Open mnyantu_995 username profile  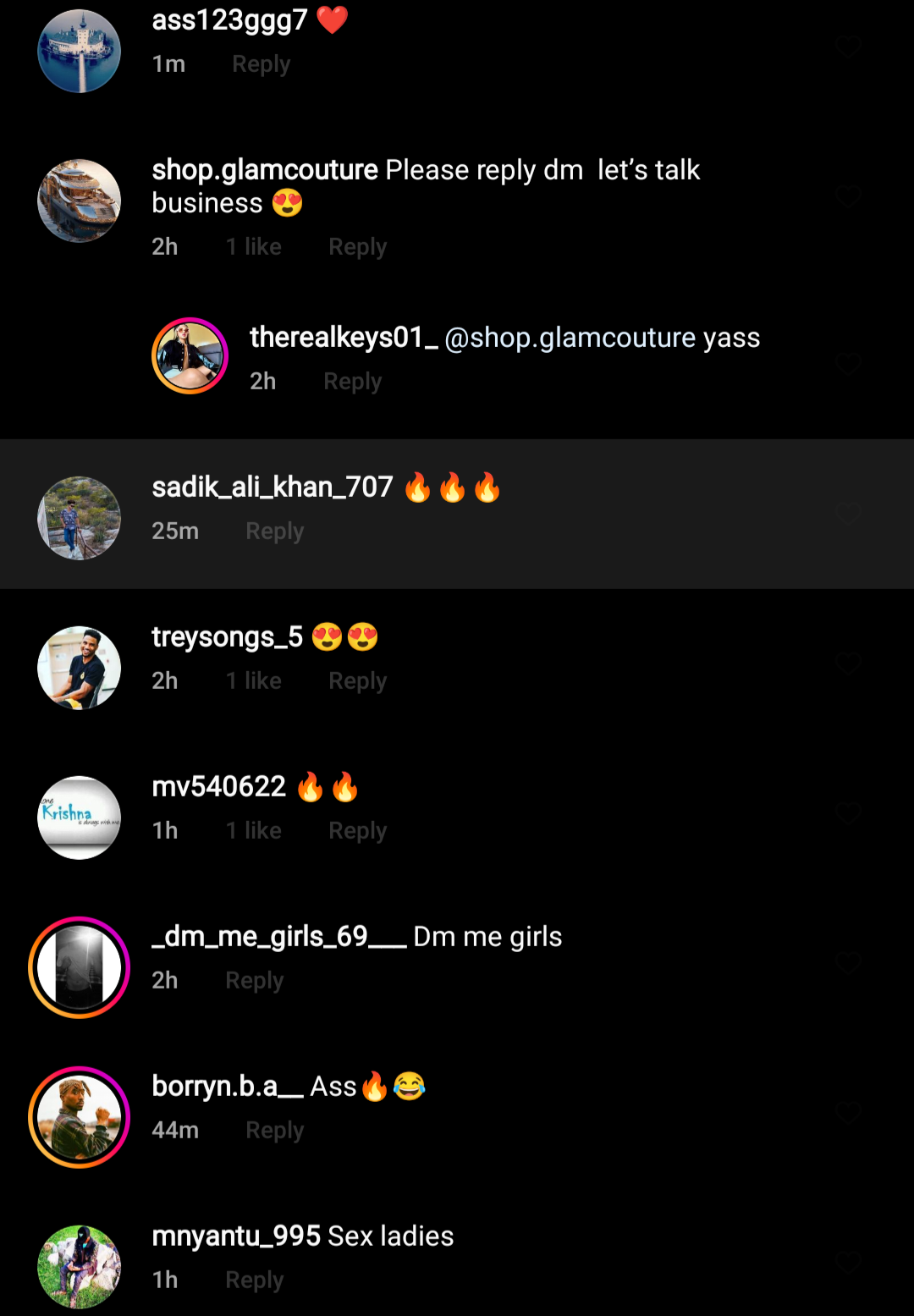coord(235,1236)
